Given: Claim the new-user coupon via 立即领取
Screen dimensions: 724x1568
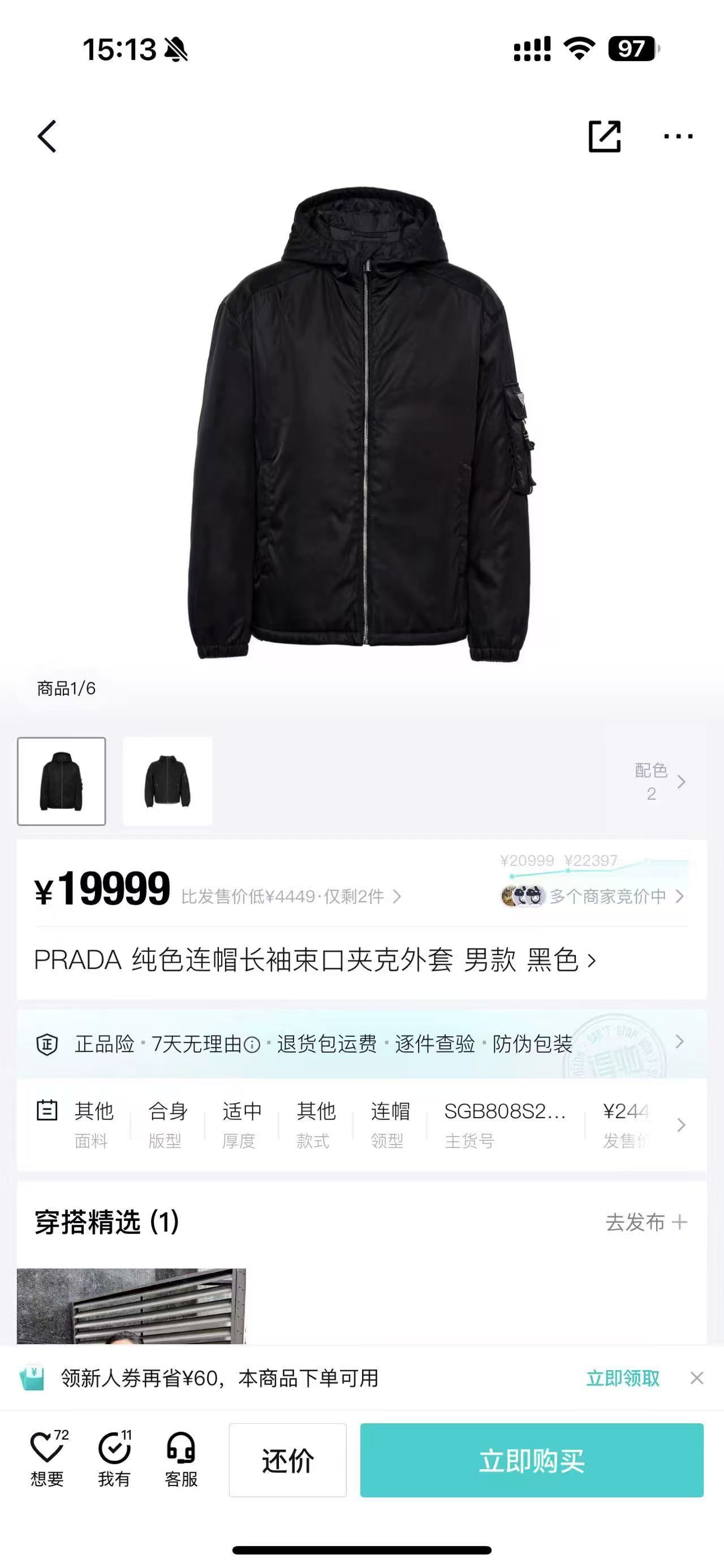Looking at the screenshot, I should coord(622,1378).
